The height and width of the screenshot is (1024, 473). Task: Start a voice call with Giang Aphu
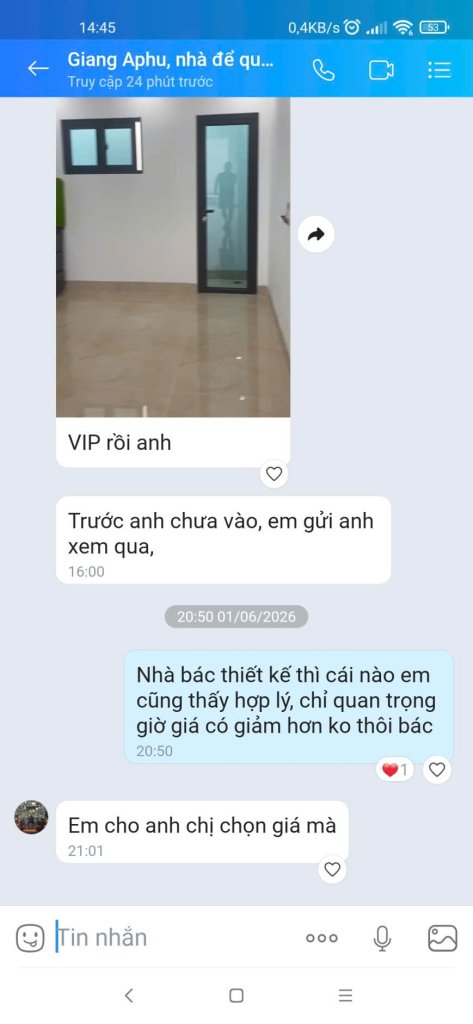click(x=323, y=70)
